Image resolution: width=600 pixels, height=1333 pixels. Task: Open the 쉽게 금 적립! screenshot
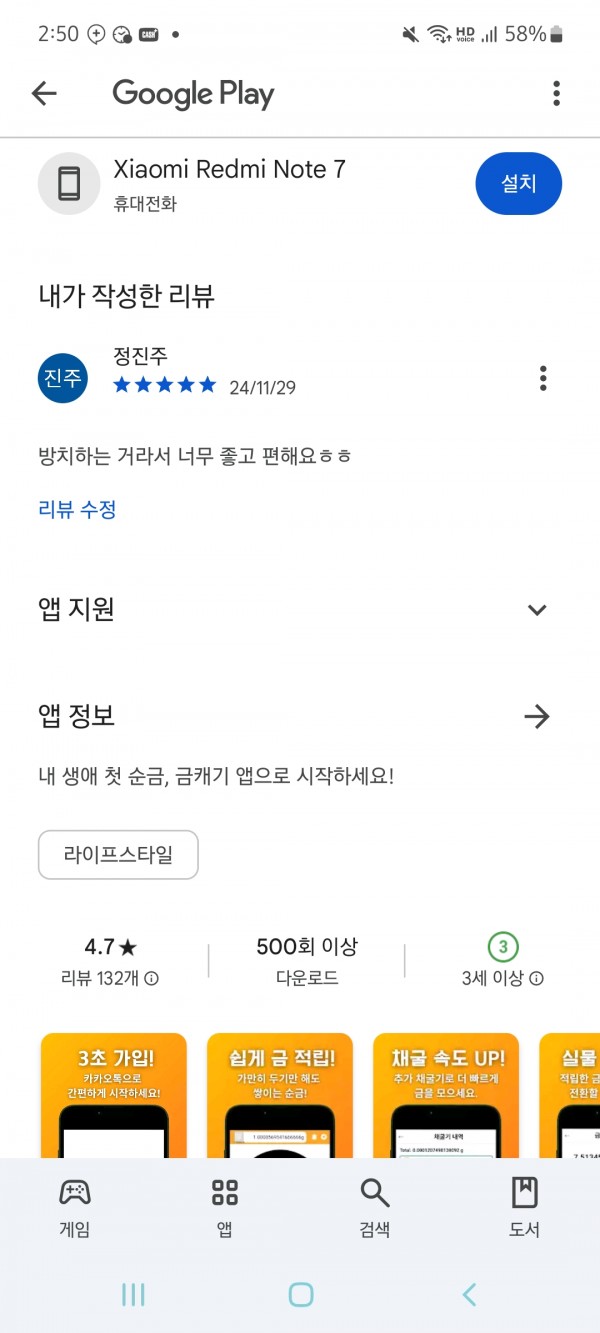(280, 1096)
